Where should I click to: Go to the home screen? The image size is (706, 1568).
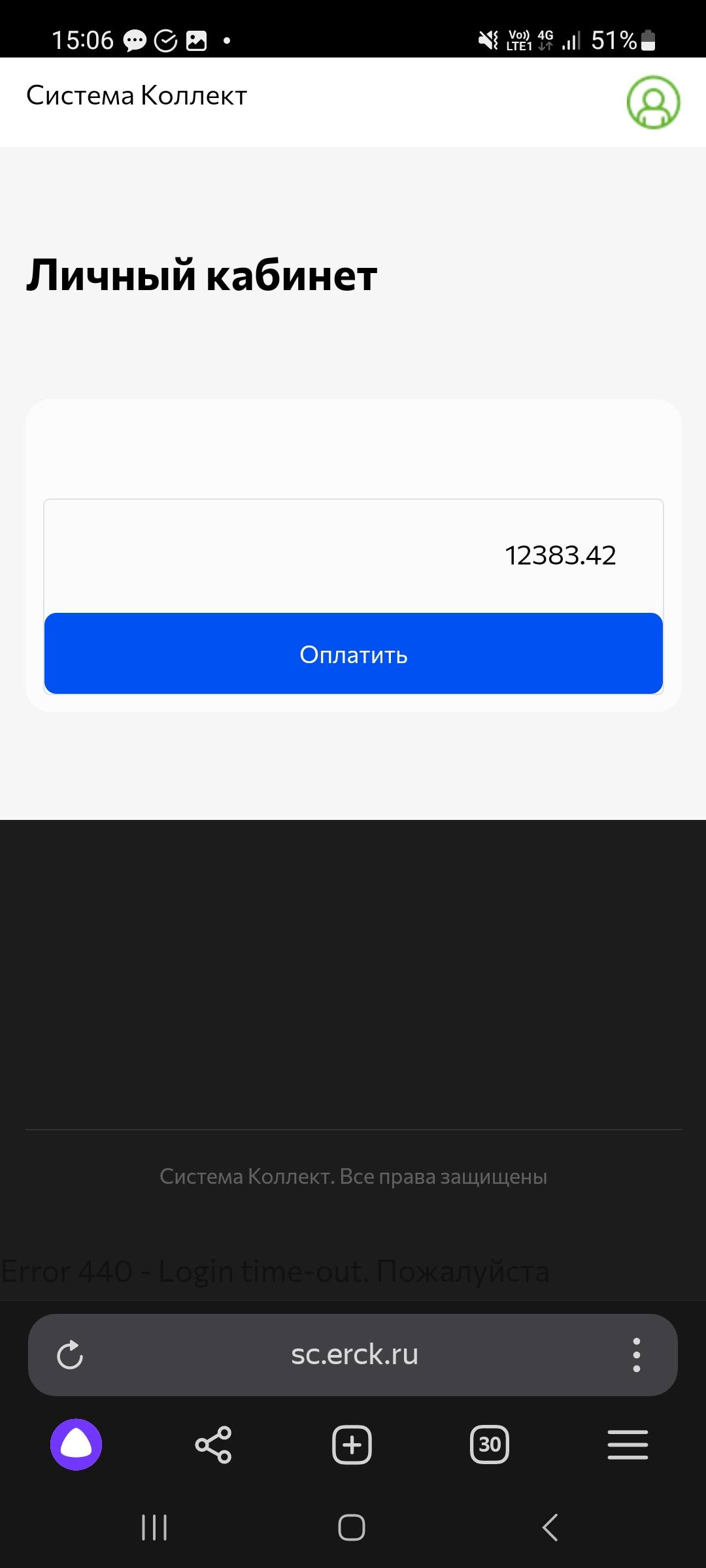click(x=352, y=1527)
